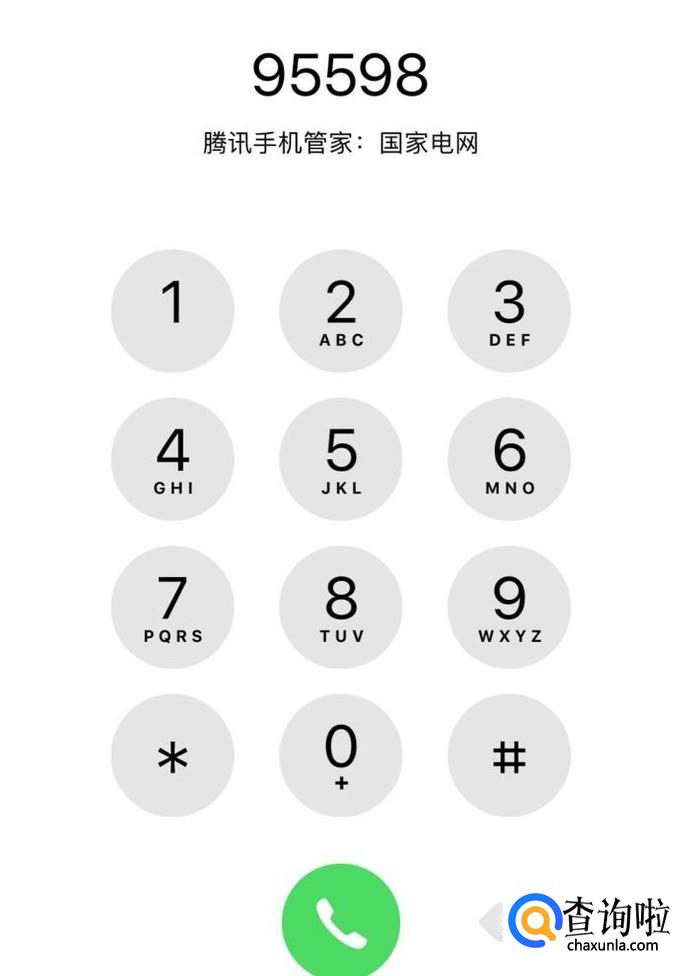Tap the 5 JKL key

pyautogui.click(x=341, y=459)
